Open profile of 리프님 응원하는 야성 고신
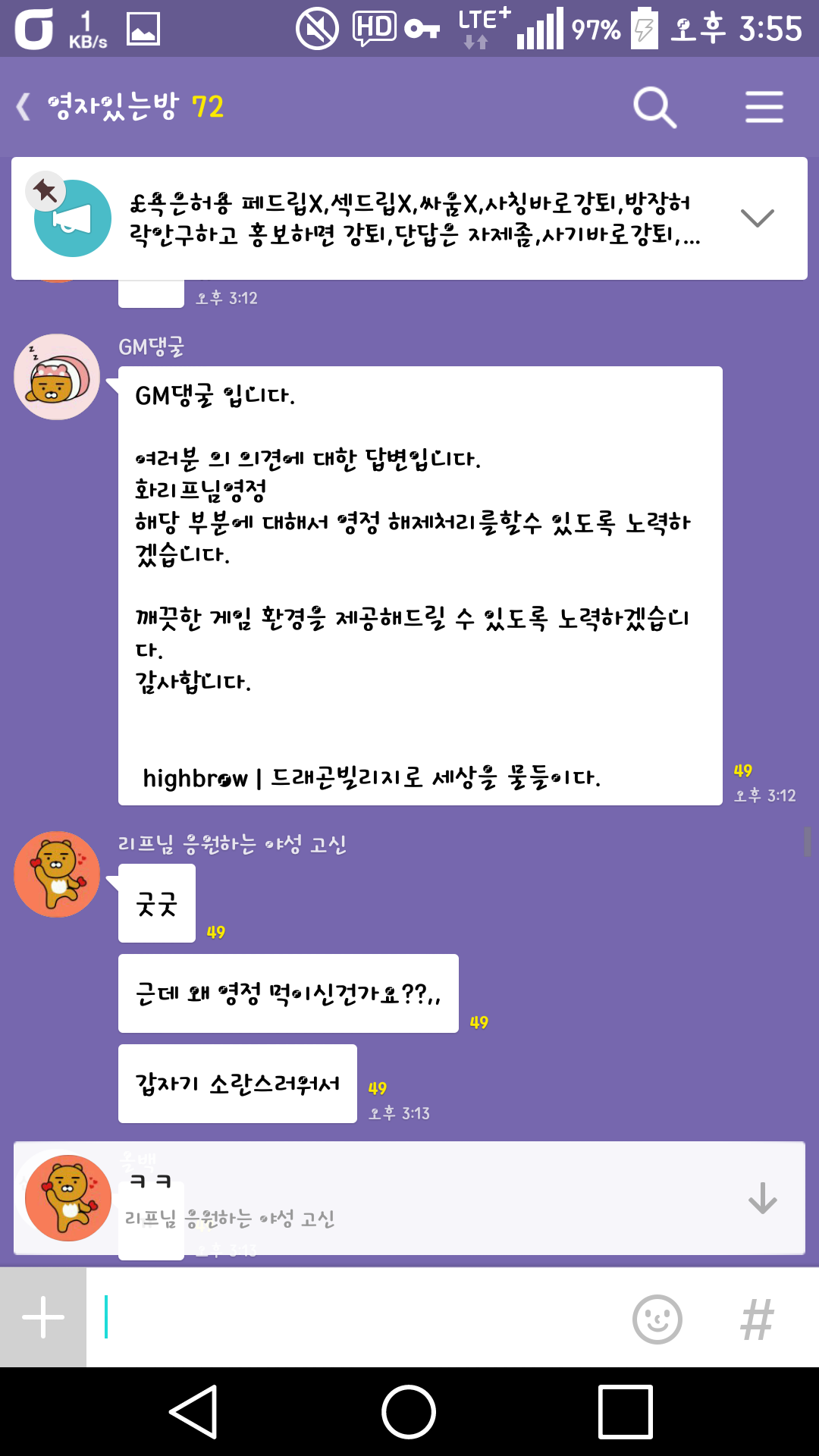The width and height of the screenshot is (819, 1456). point(57,874)
